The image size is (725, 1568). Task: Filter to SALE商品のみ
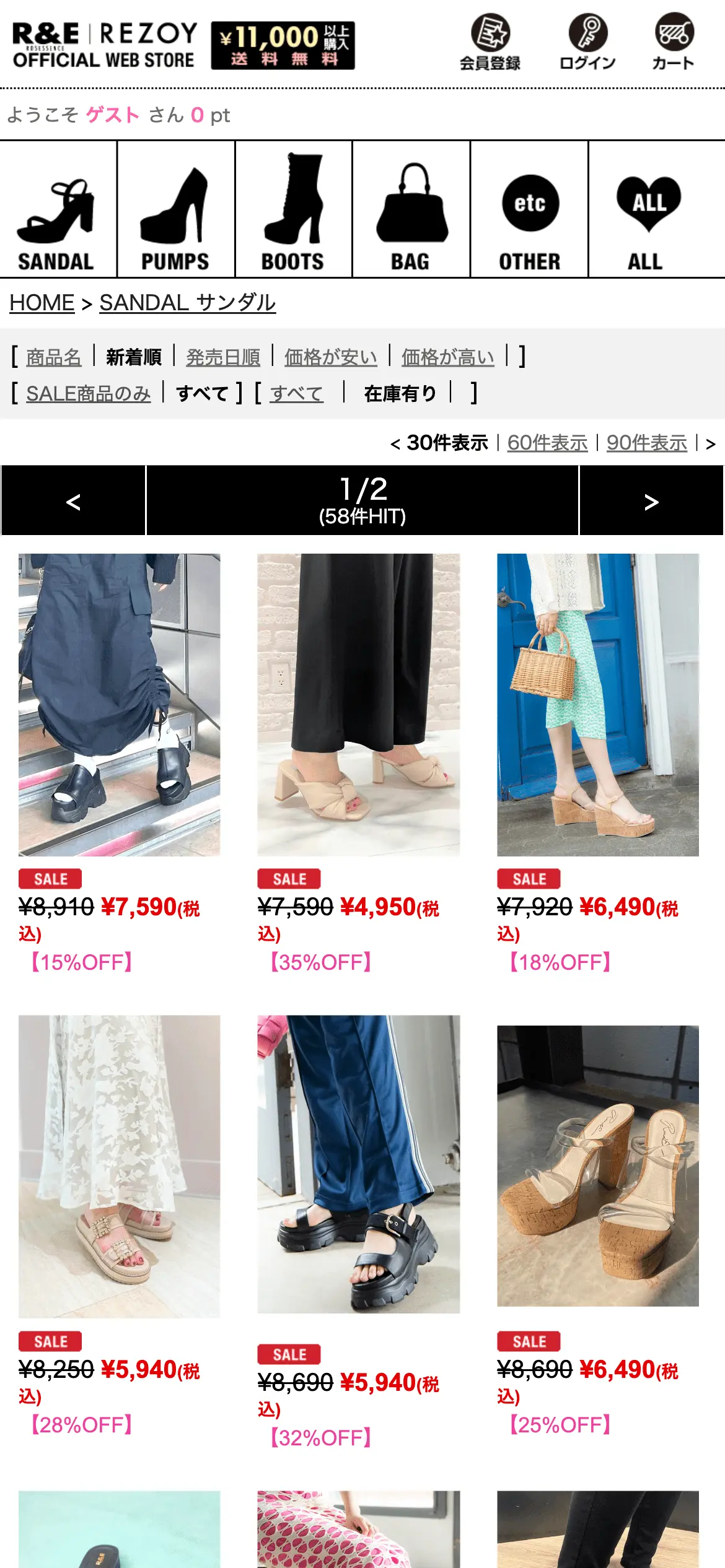click(88, 393)
